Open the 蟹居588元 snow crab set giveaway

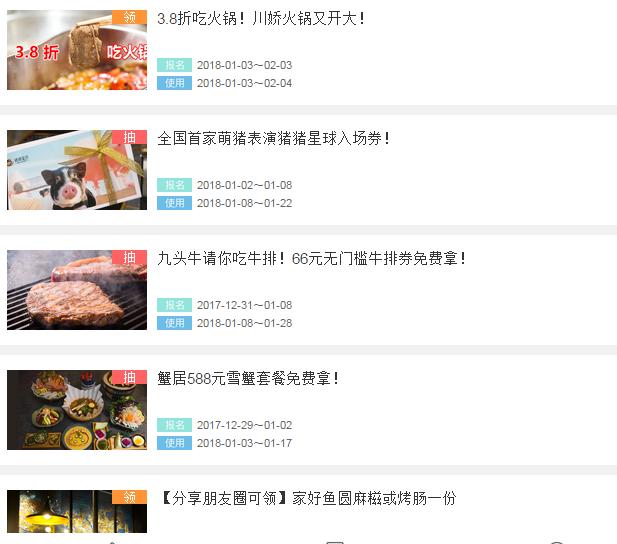tap(248, 379)
